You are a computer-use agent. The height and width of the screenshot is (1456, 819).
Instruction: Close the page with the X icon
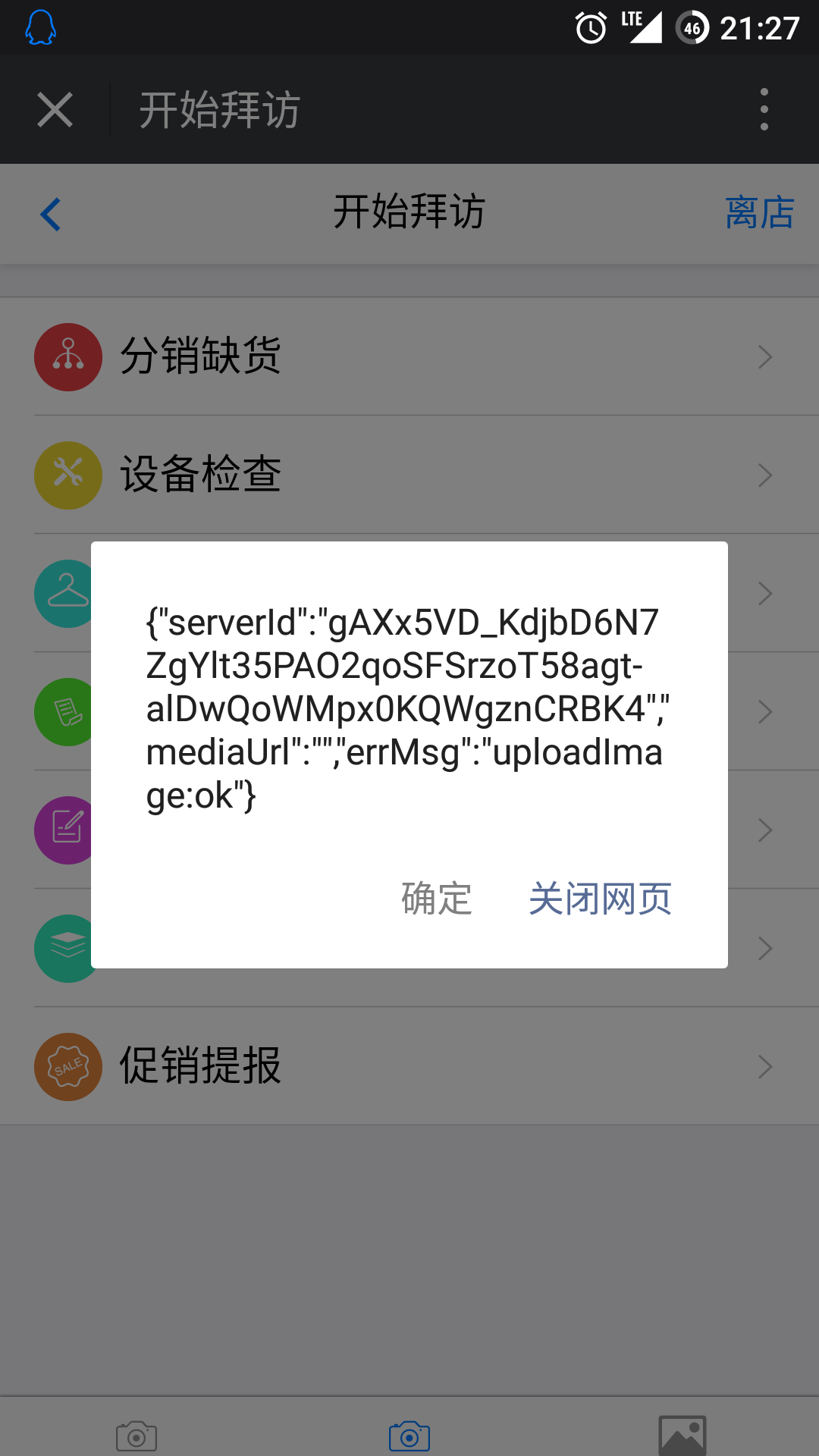click(55, 110)
